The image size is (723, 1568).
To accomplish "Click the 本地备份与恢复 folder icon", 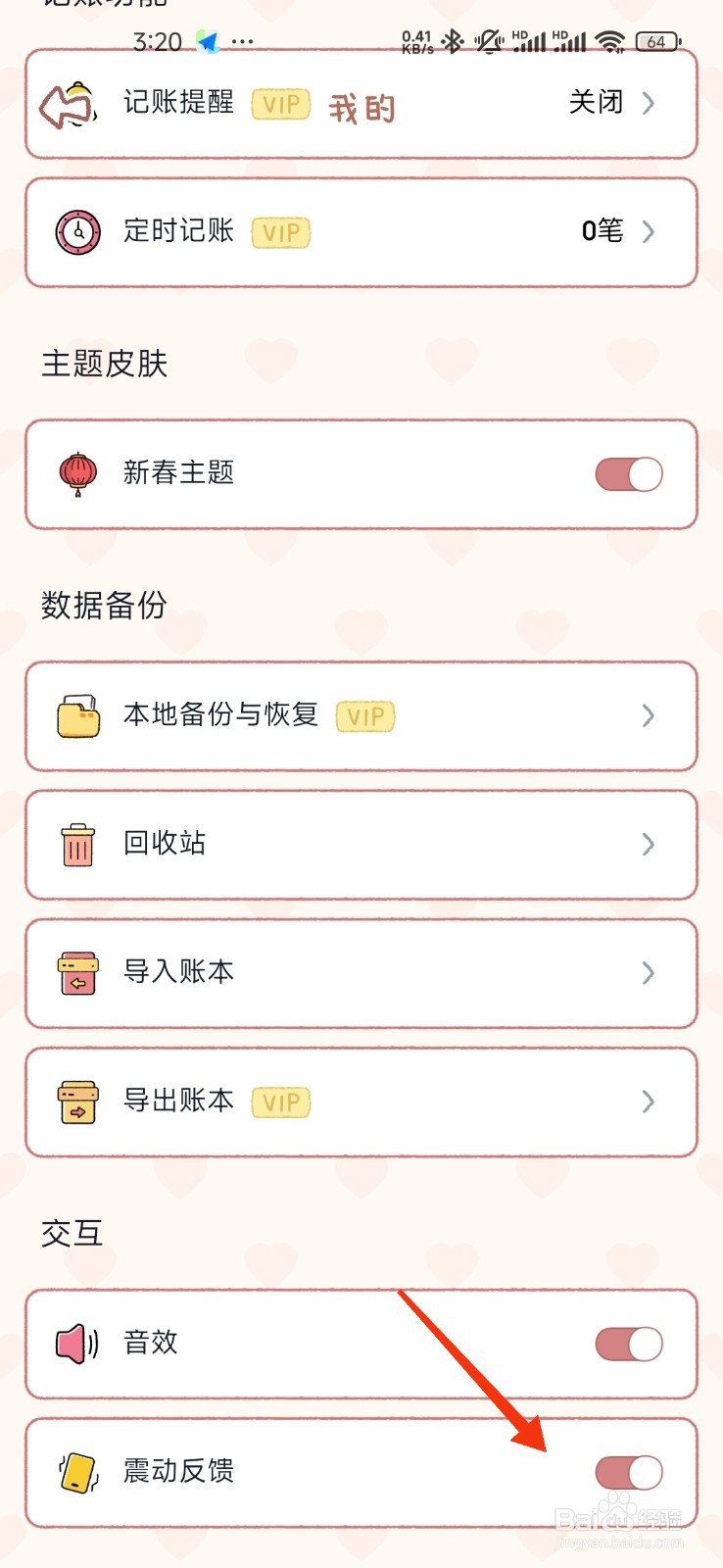I will pyautogui.click(x=76, y=716).
